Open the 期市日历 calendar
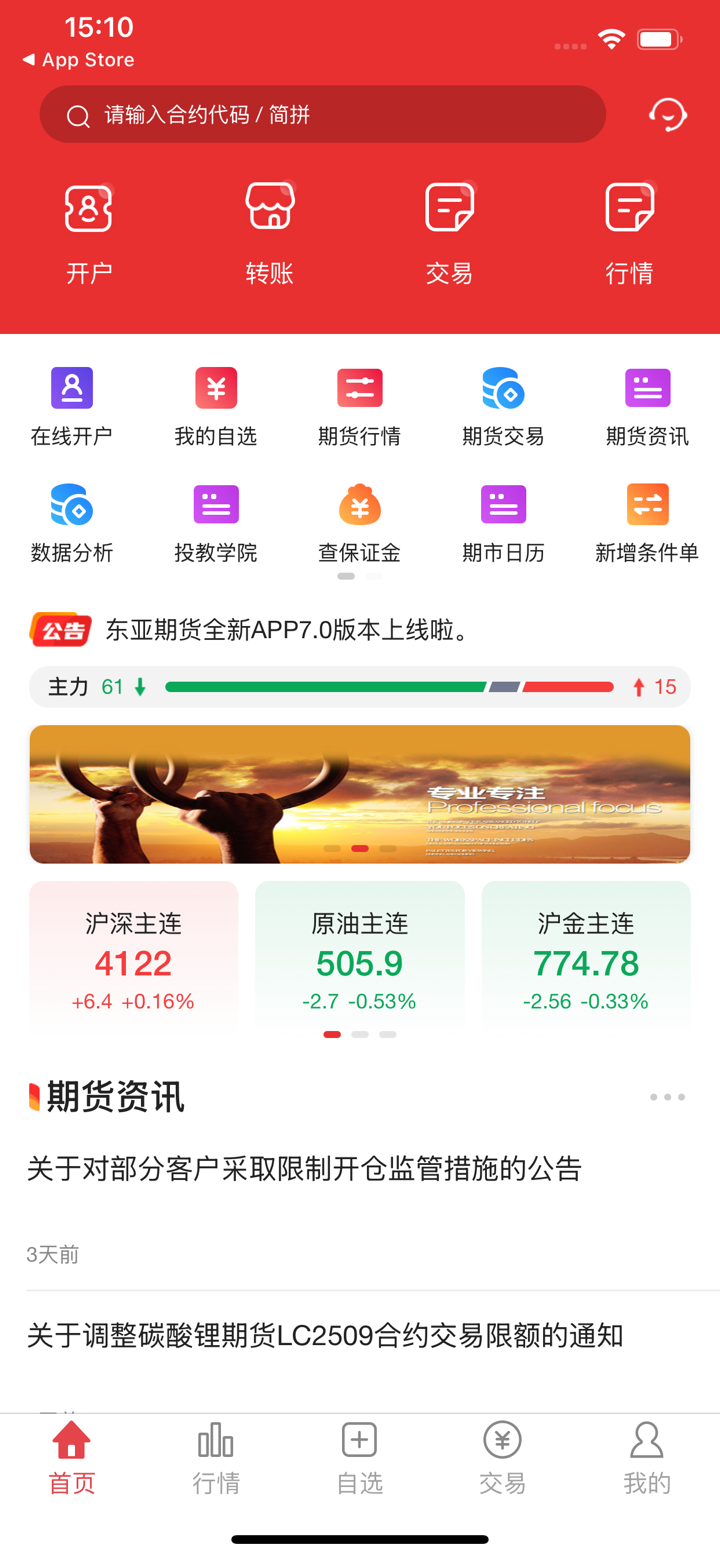This screenshot has width=720, height=1558. tap(503, 522)
